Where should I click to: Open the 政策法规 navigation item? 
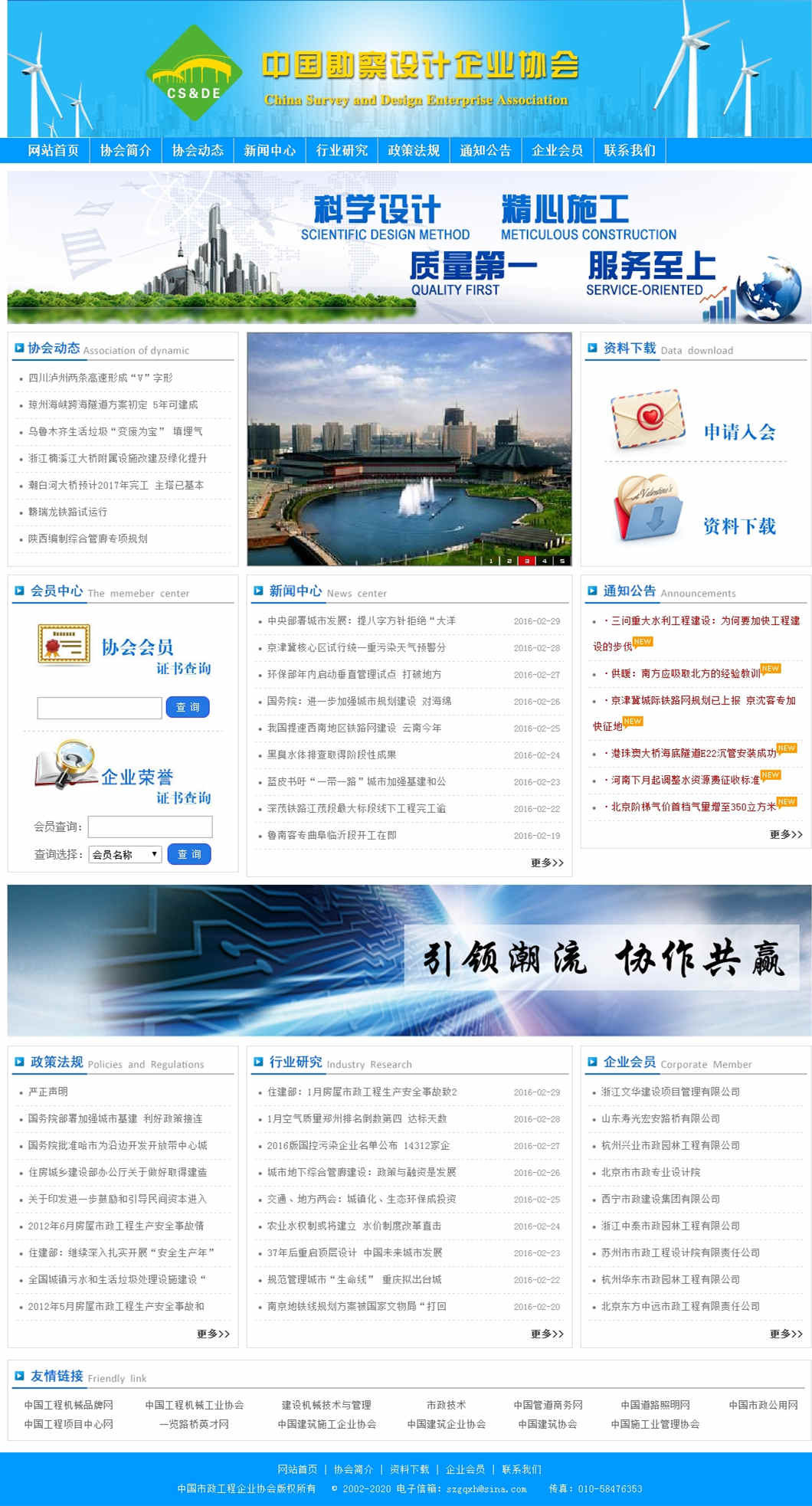(414, 150)
